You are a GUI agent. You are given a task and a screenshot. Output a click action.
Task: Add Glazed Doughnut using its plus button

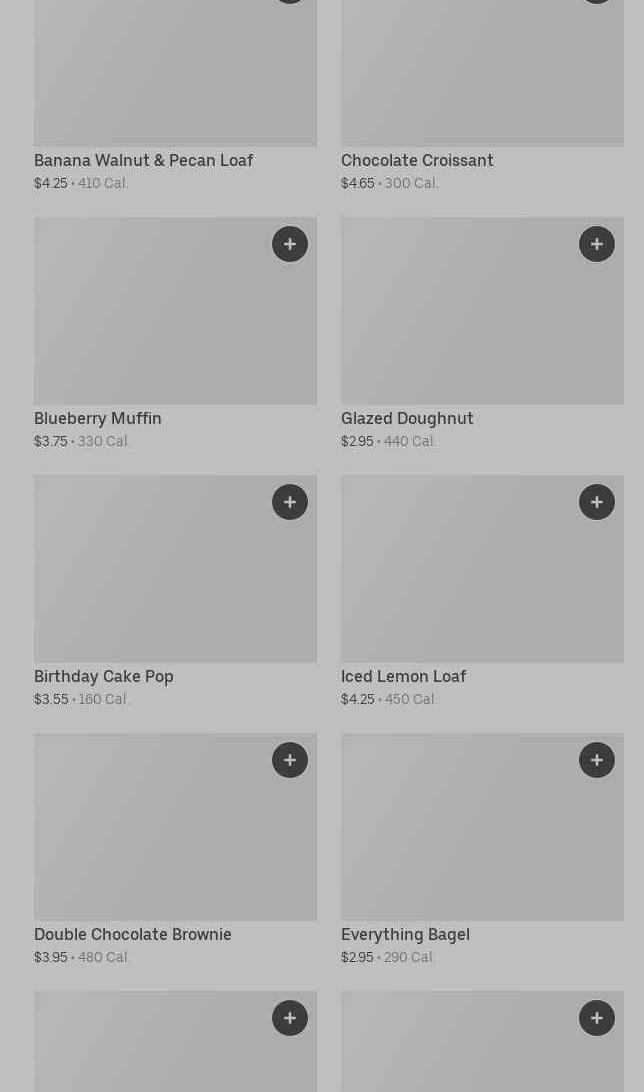pyautogui.click(x=597, y=244)
